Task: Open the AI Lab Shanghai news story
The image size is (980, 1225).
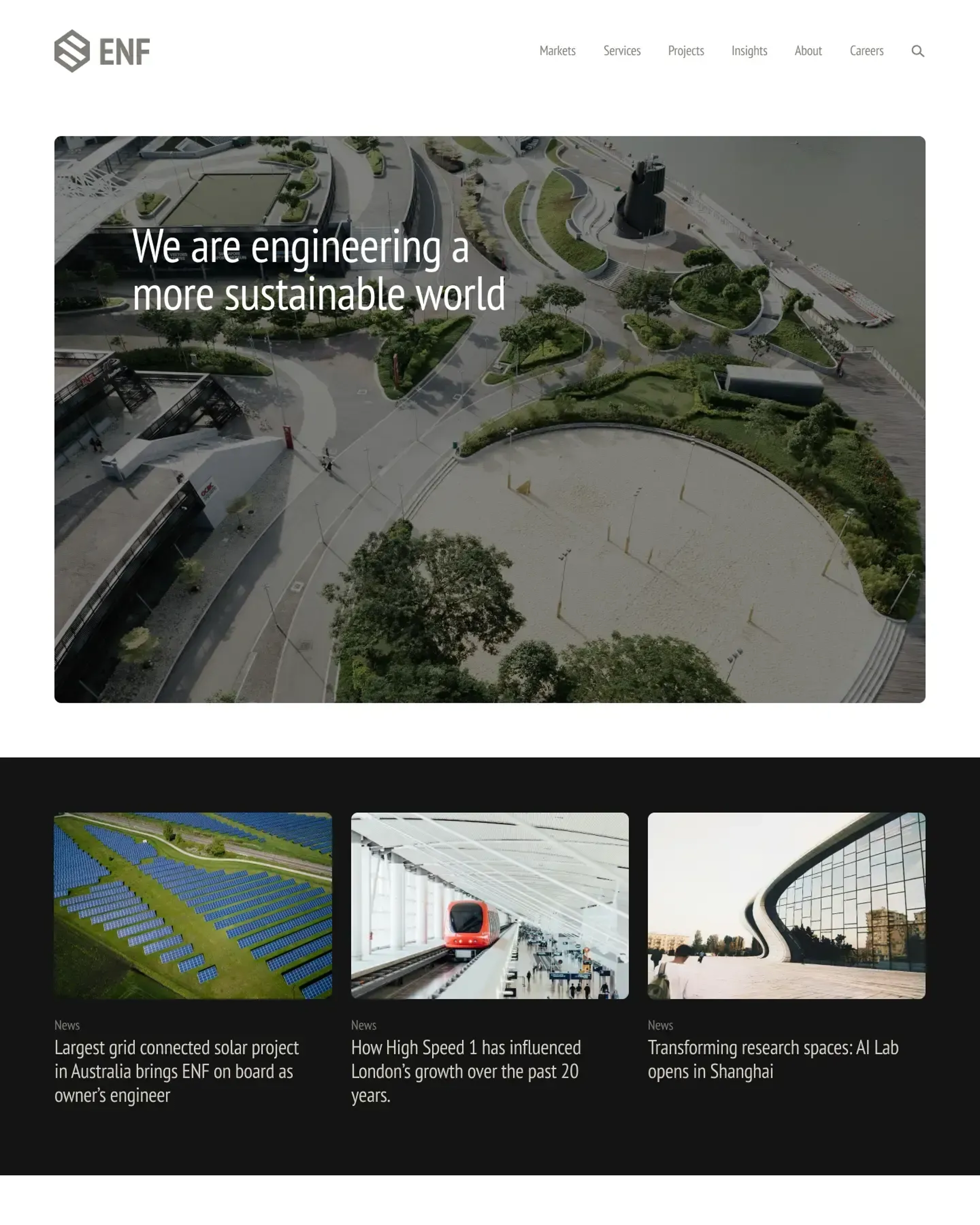Action: pos(773,1059)
